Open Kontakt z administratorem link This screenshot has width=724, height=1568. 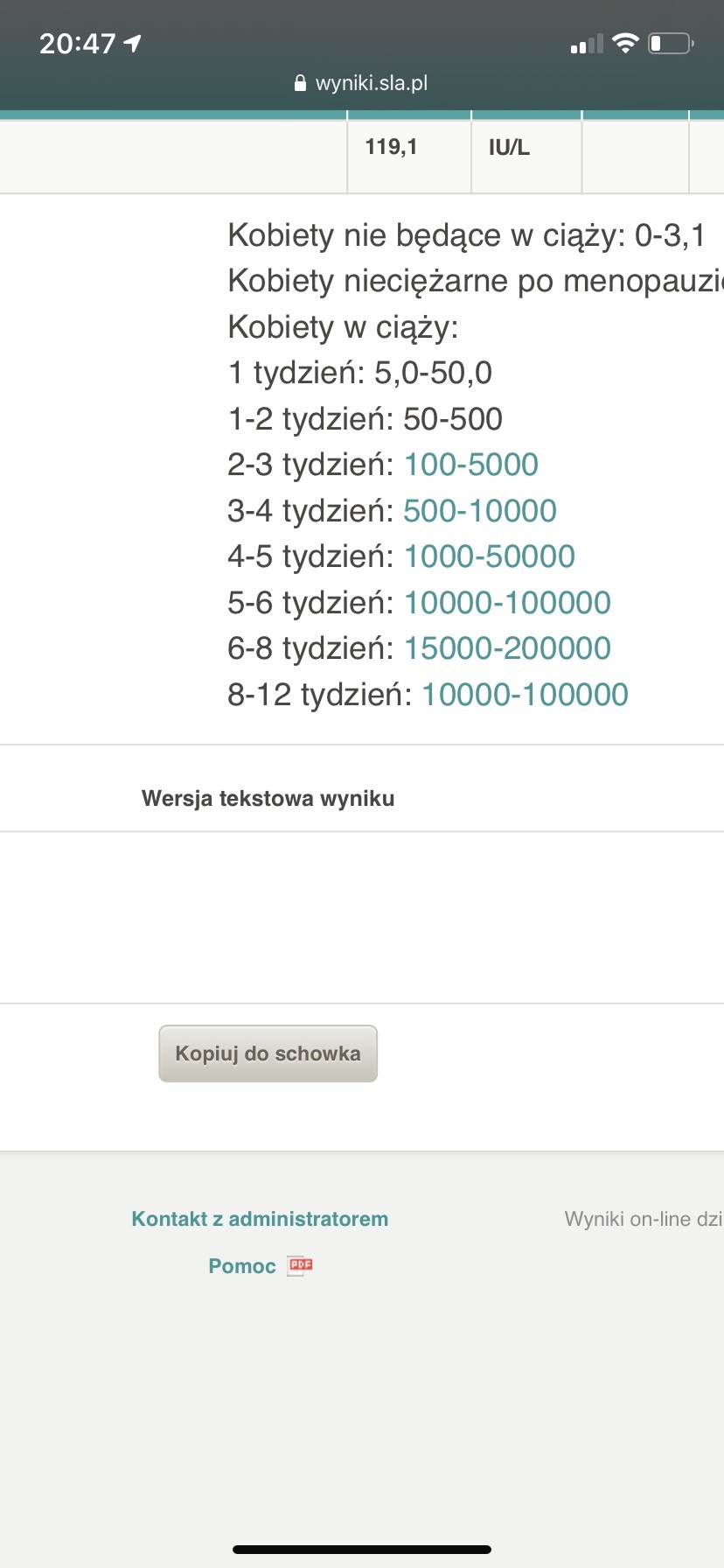coord(260,1219)
